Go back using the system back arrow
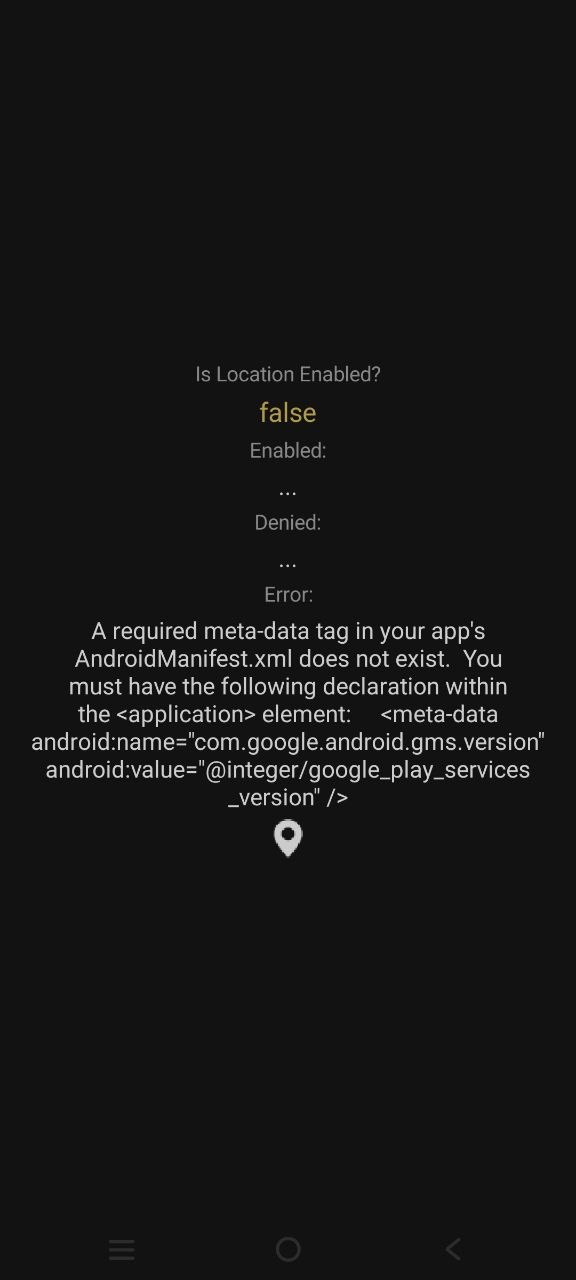 pyautogui.click(x=453, y=1249)
